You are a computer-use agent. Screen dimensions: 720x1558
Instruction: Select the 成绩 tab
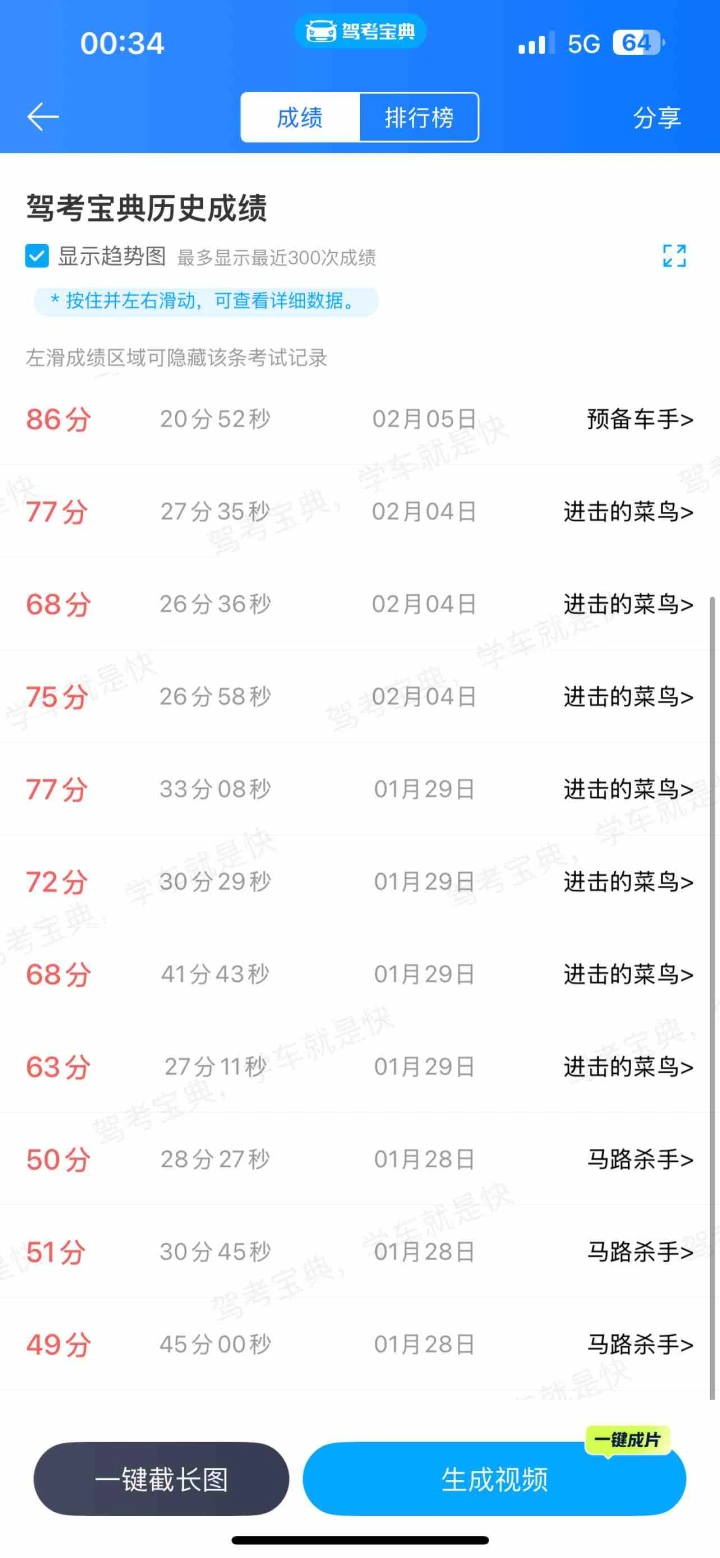point(300,117)
